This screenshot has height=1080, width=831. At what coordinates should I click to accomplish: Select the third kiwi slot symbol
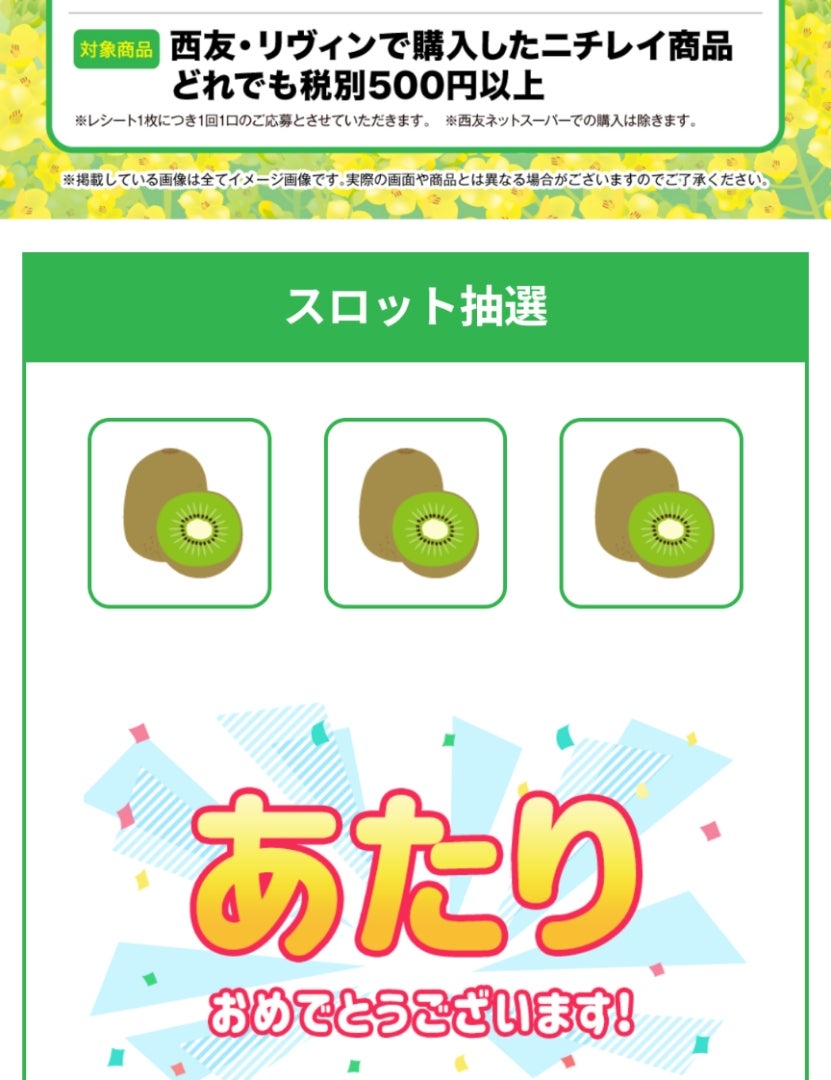tap(651, 513)
